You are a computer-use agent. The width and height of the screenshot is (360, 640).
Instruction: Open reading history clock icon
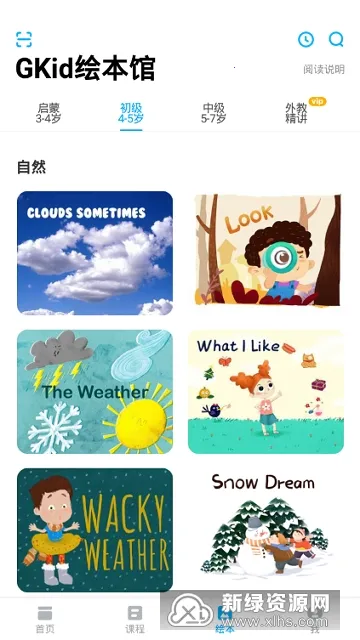point(306,40)
